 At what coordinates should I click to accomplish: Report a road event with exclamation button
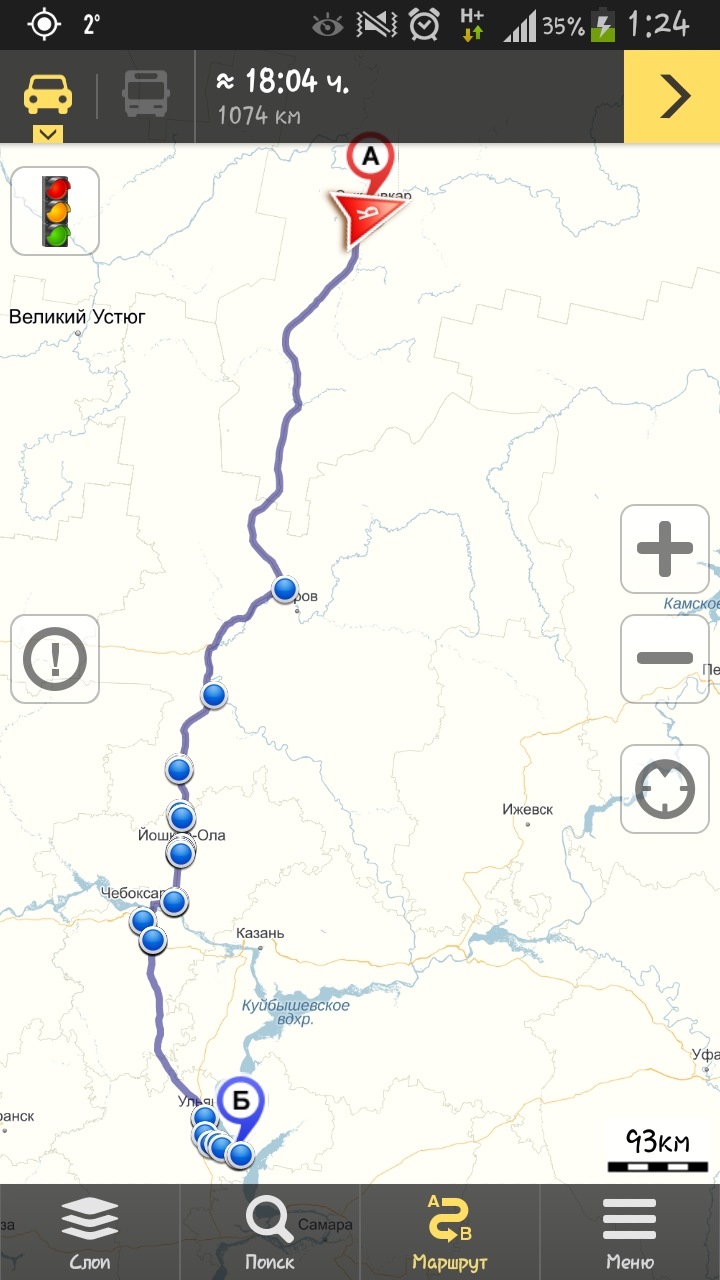(x=55, y=659)
